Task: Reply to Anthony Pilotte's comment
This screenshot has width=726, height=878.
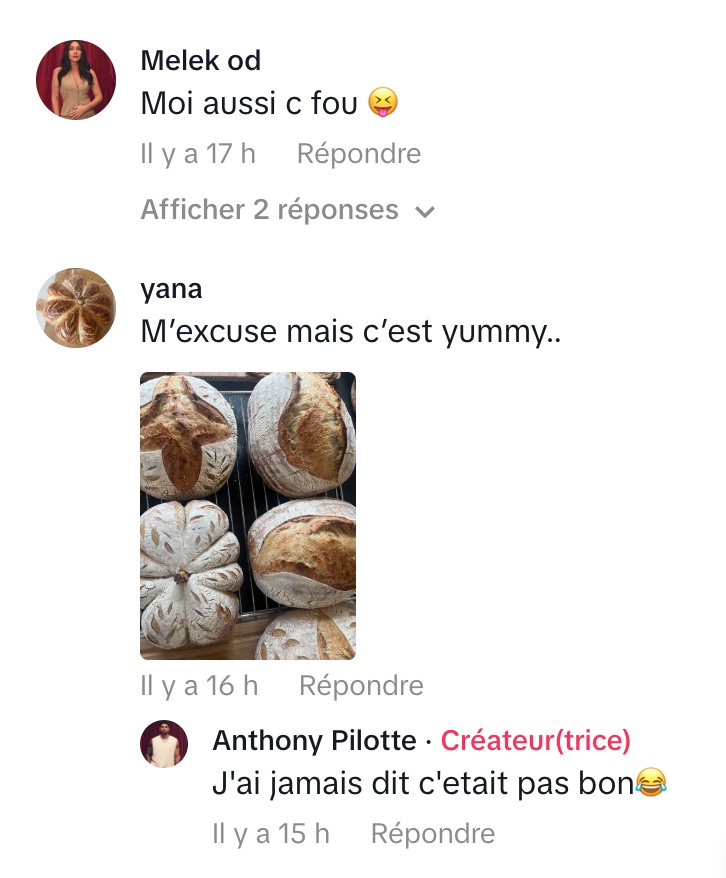Action: [433, 833]
